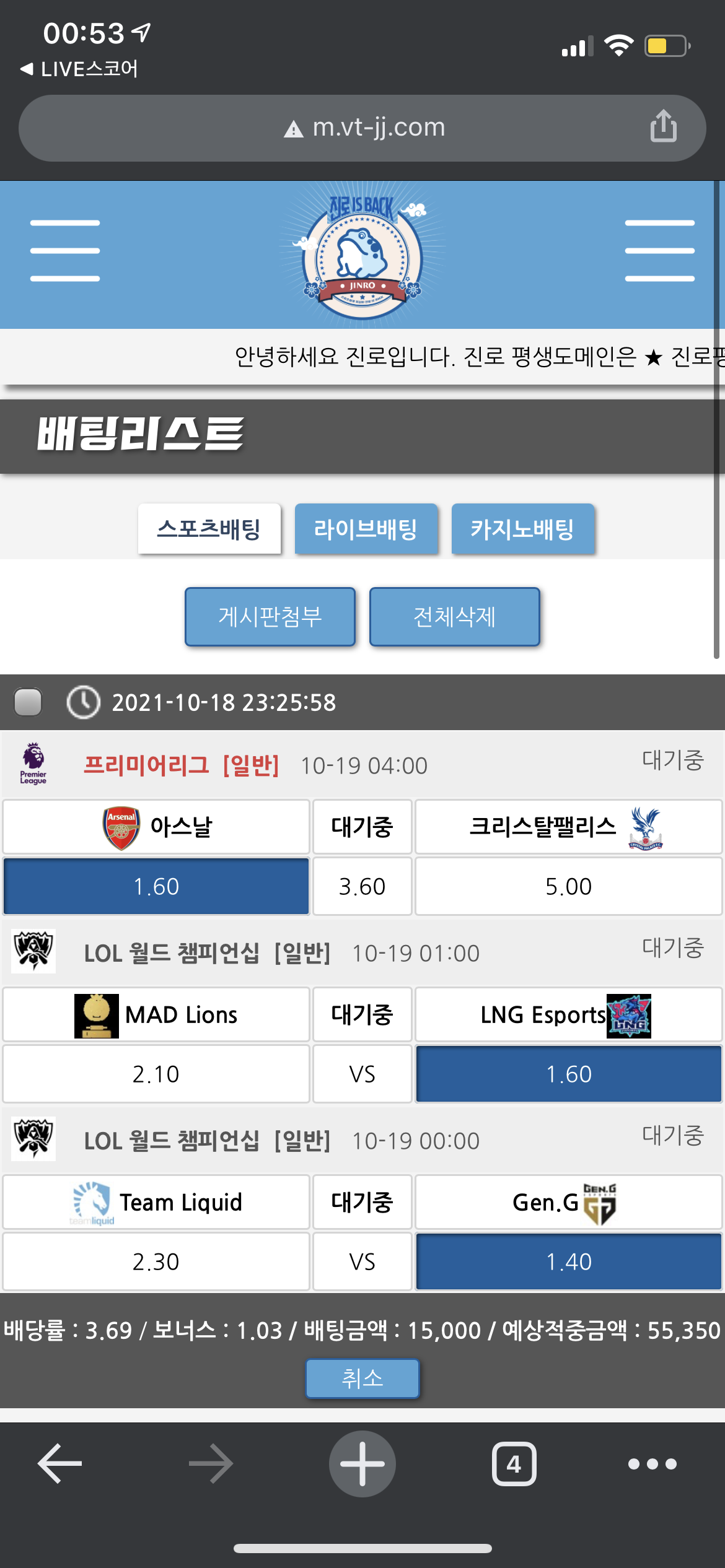
Task: Open the browser's three-dot menu
Action: pos(652,1464)
